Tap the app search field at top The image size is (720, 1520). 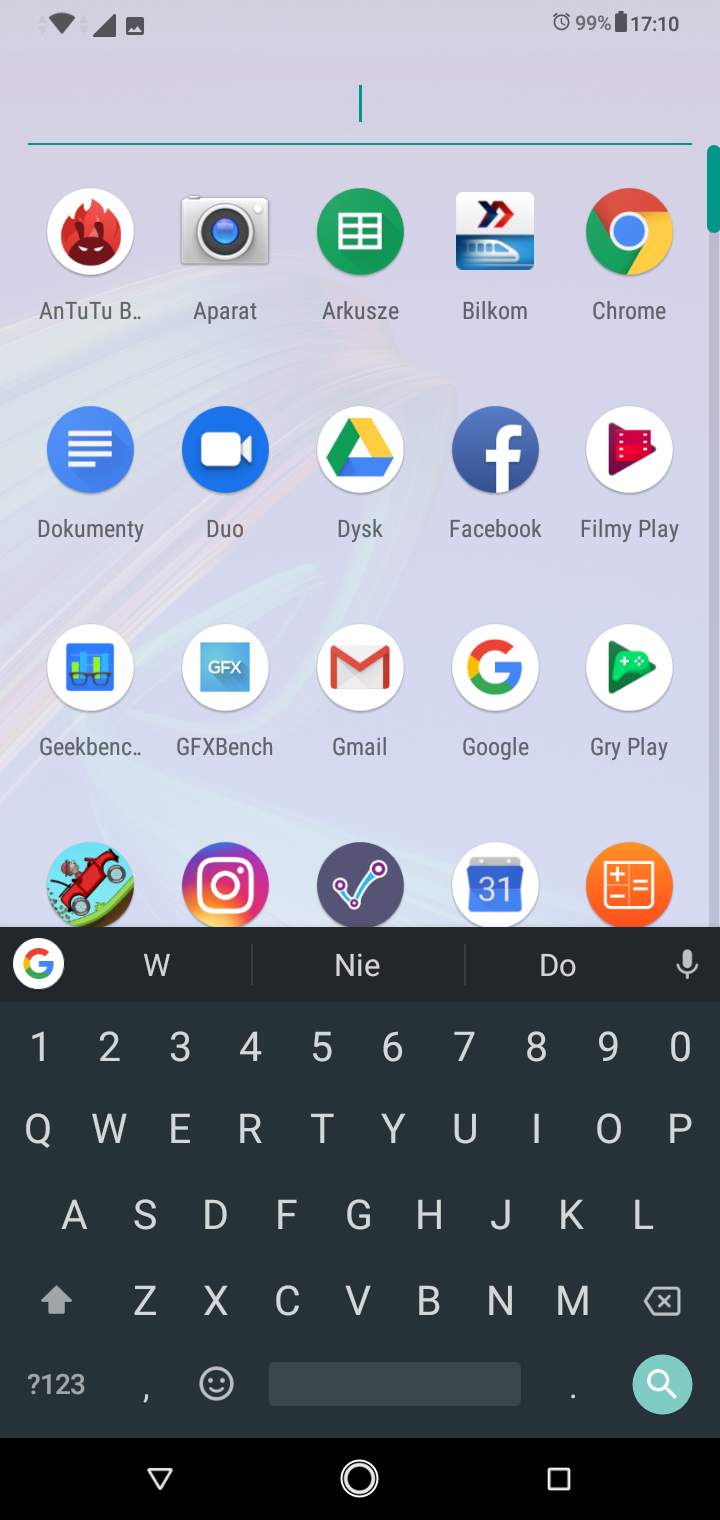pyautogui.click(x=360, y=106)
